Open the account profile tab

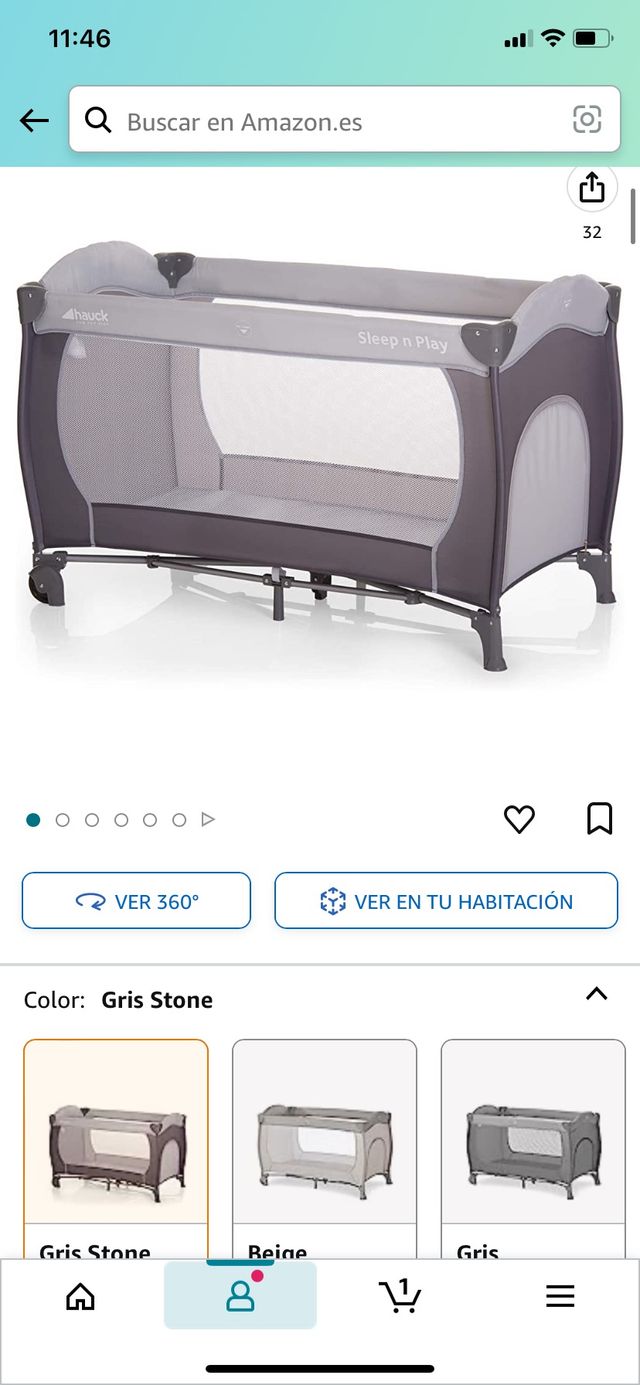tap(240, 1296)
